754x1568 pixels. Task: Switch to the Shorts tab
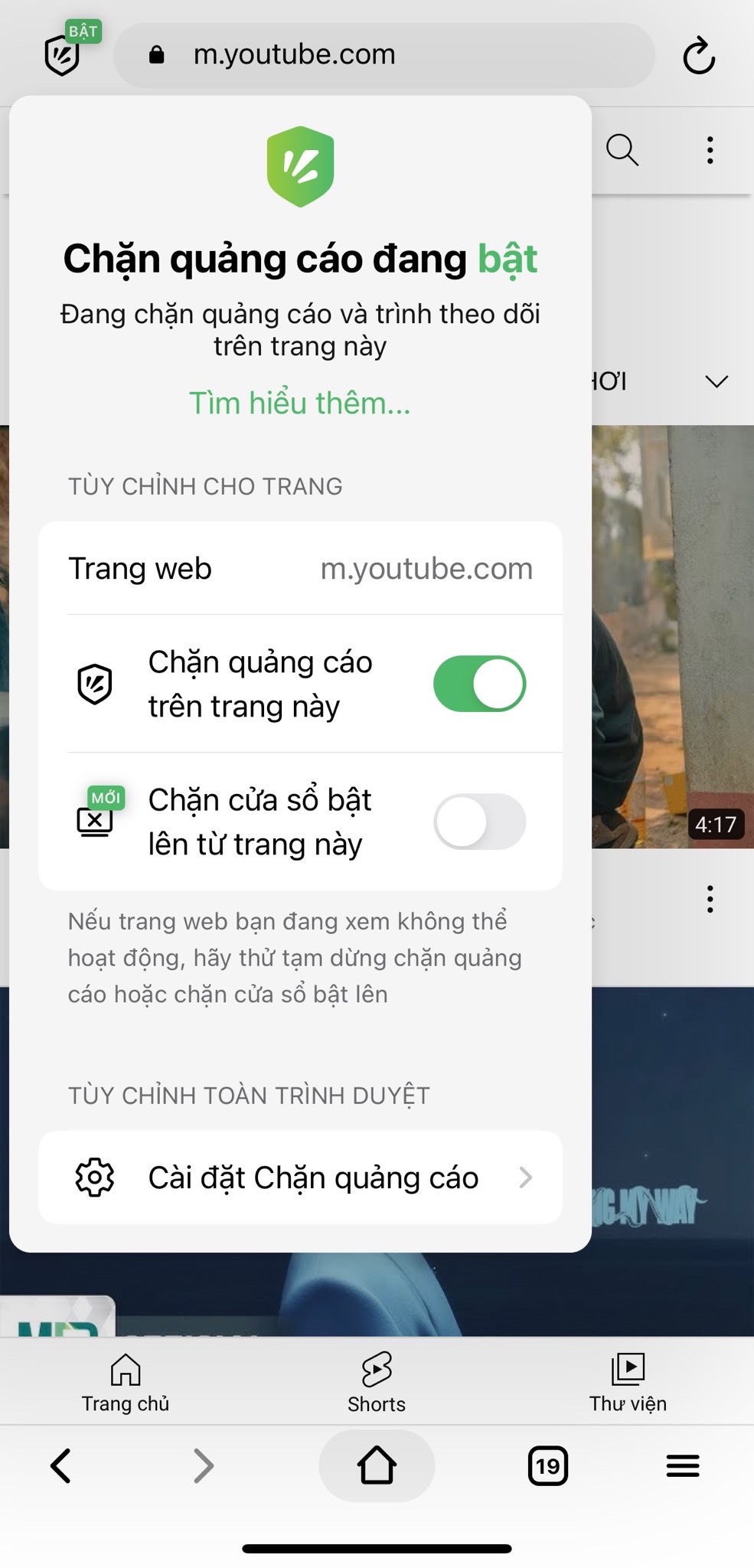pyautogui.click(x=377, y=1383)
